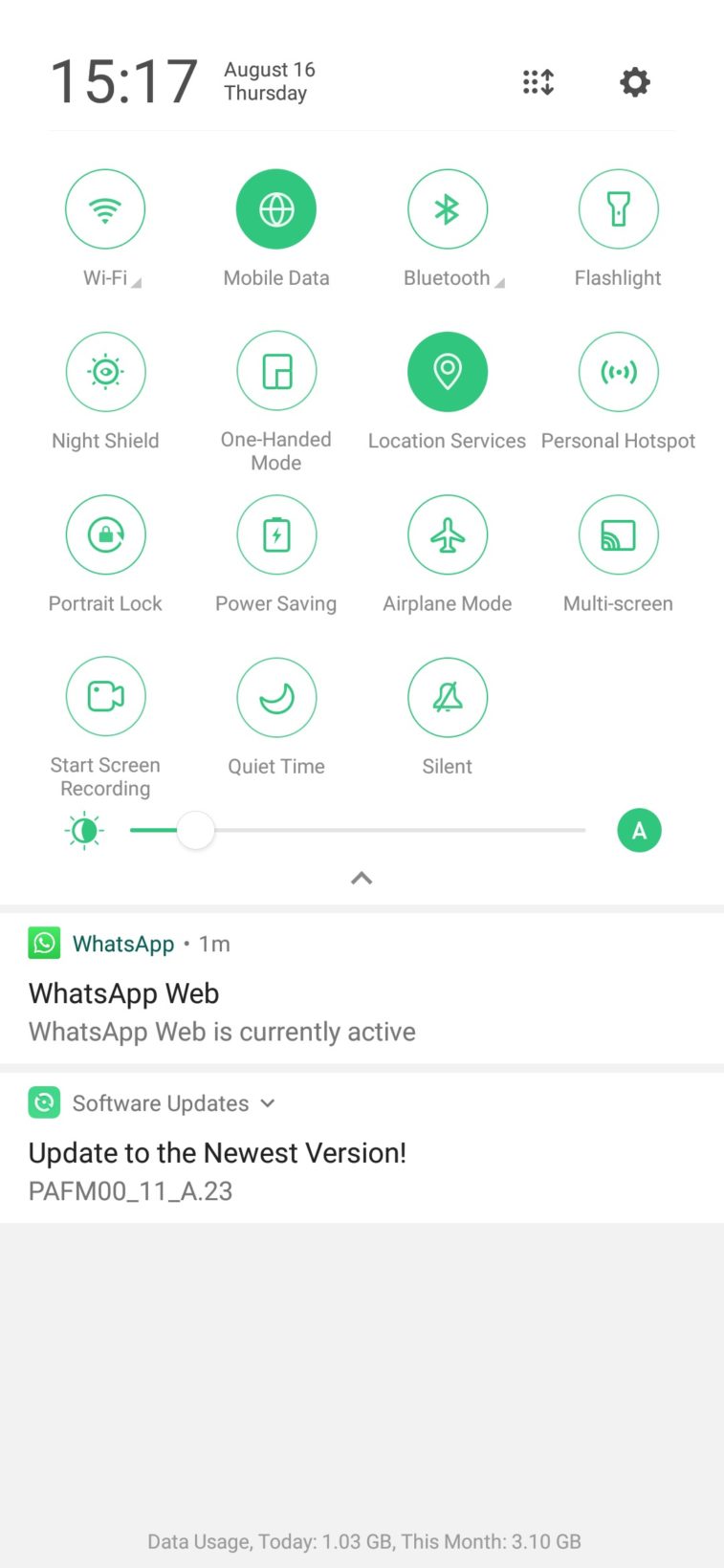Image resolution: width=724 pixels, height=1568 pixels.
Task: Turn on Quiet Time
Action: click(x=276, y=697)
